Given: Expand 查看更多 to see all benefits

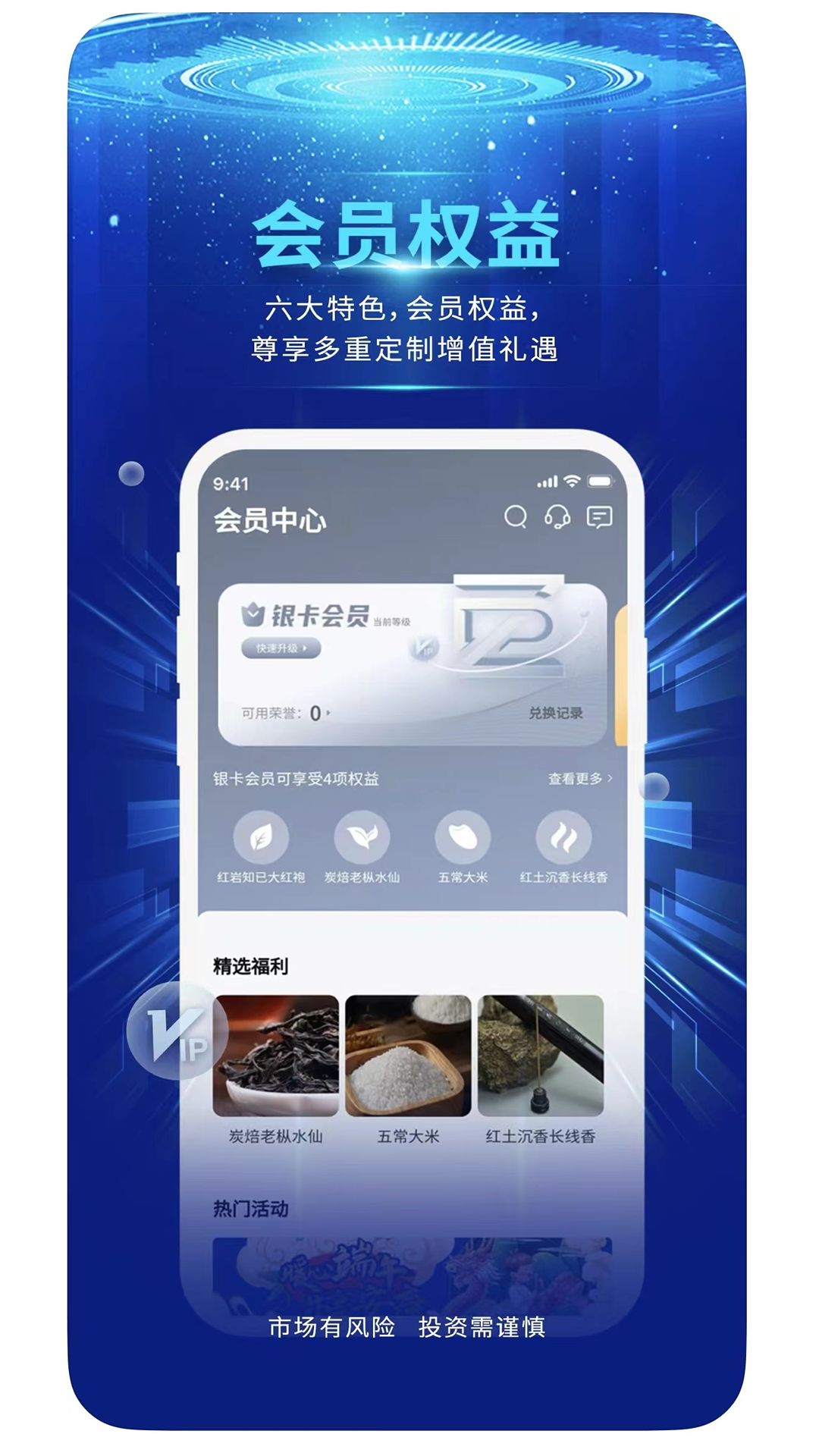Looking at the screenshot, I should point(581,778).
